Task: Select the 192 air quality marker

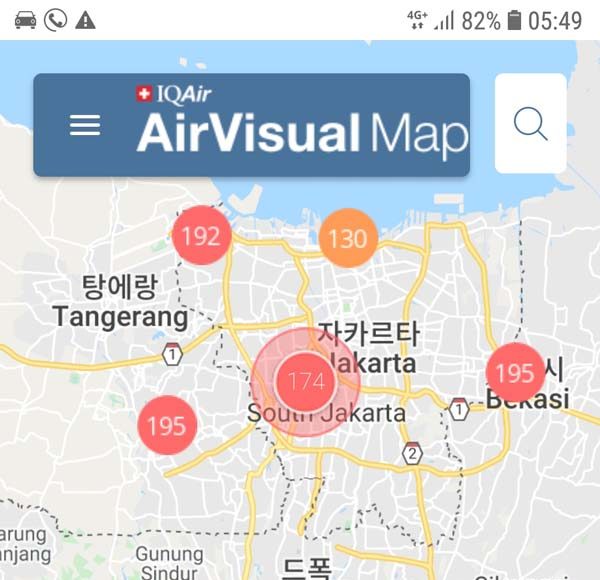Action: pos(202,236)
